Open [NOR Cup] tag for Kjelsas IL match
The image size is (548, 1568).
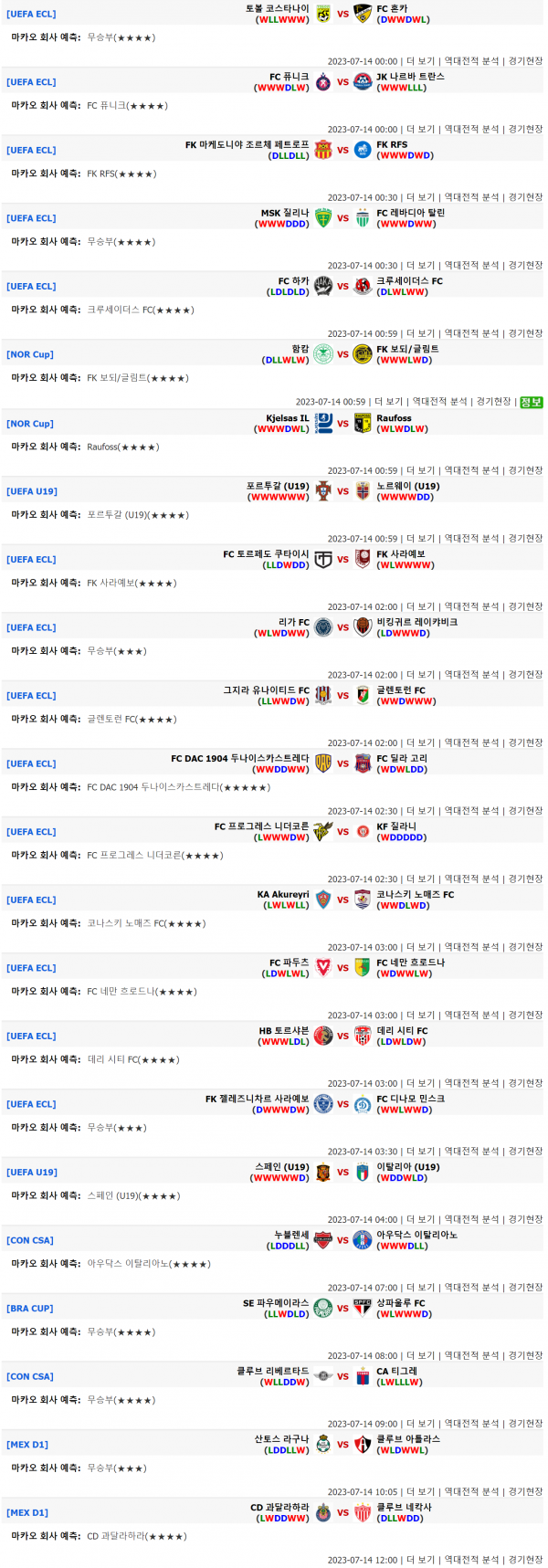[30, 424]
